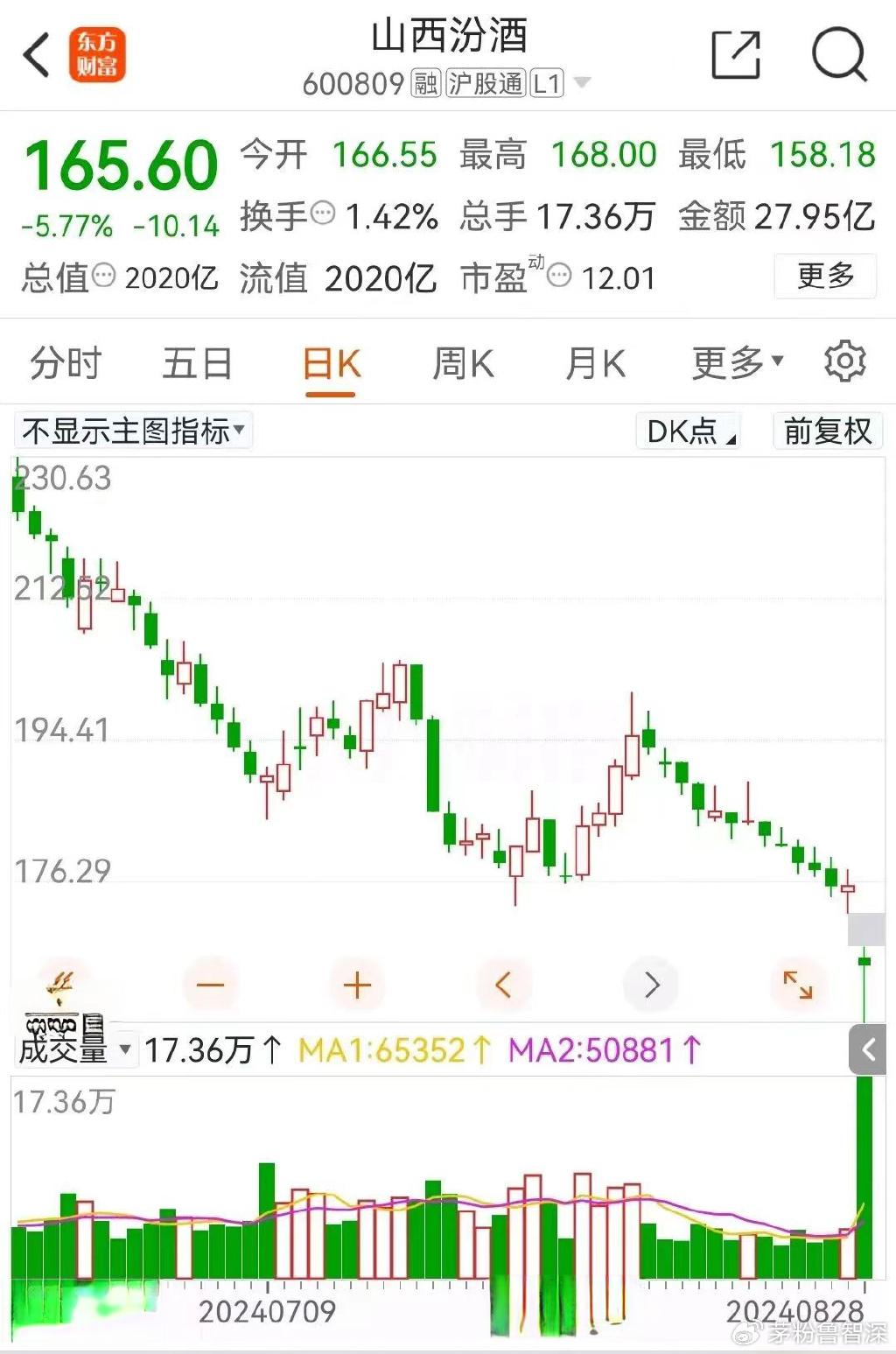896x1354 pixels.
Task: Tap the DK点 button
Action: 689,431
